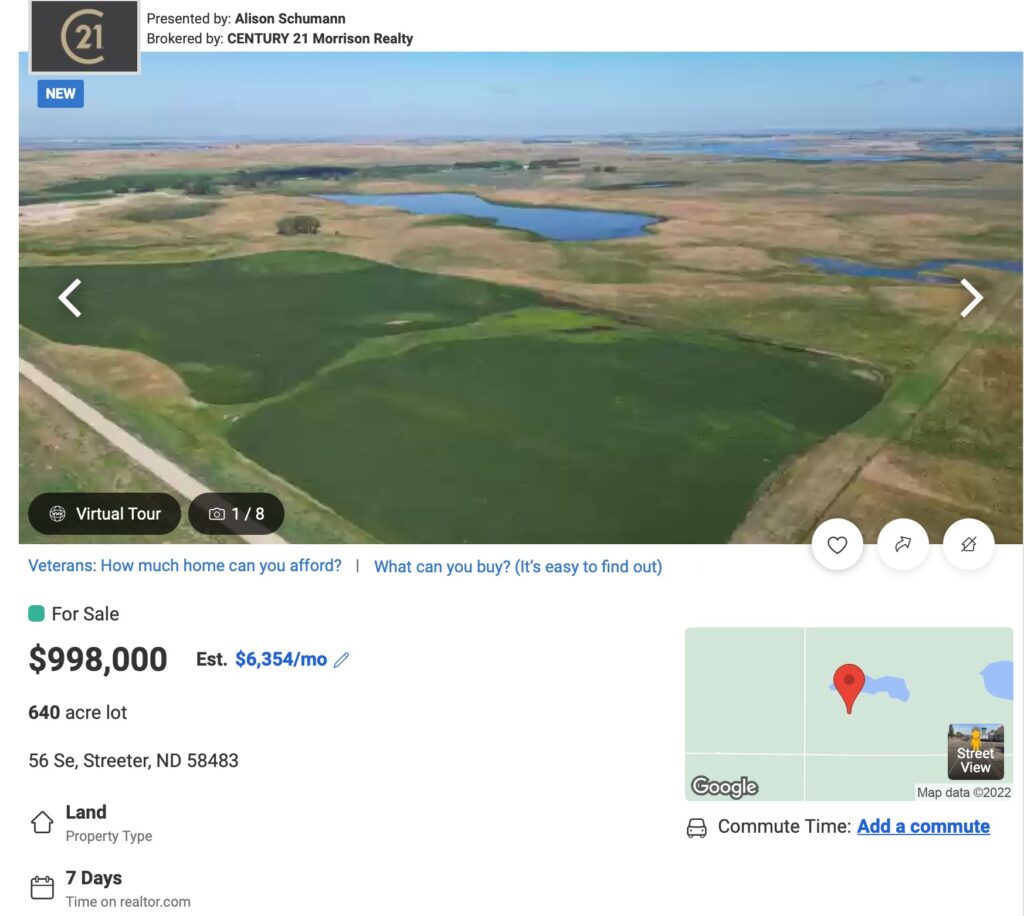This screenshot has width=1024, height=916.
Task: Open the 1 / 8 photo gallery
Action: click(x=236, y=514)
